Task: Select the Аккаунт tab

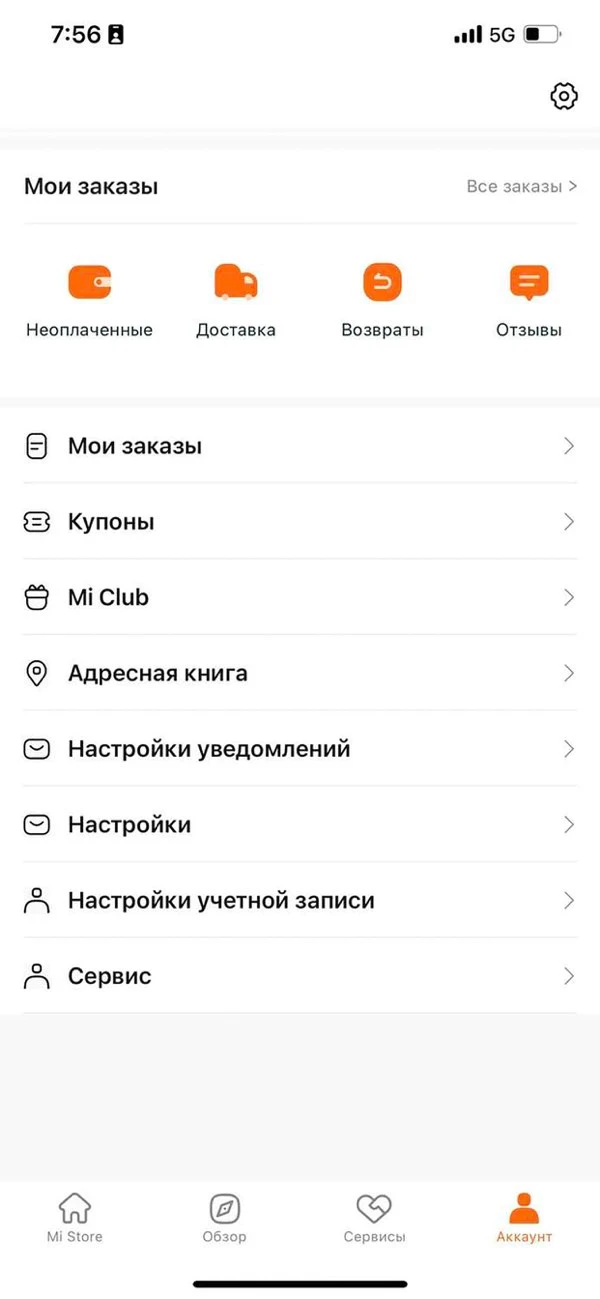Action: [524, 1218]
